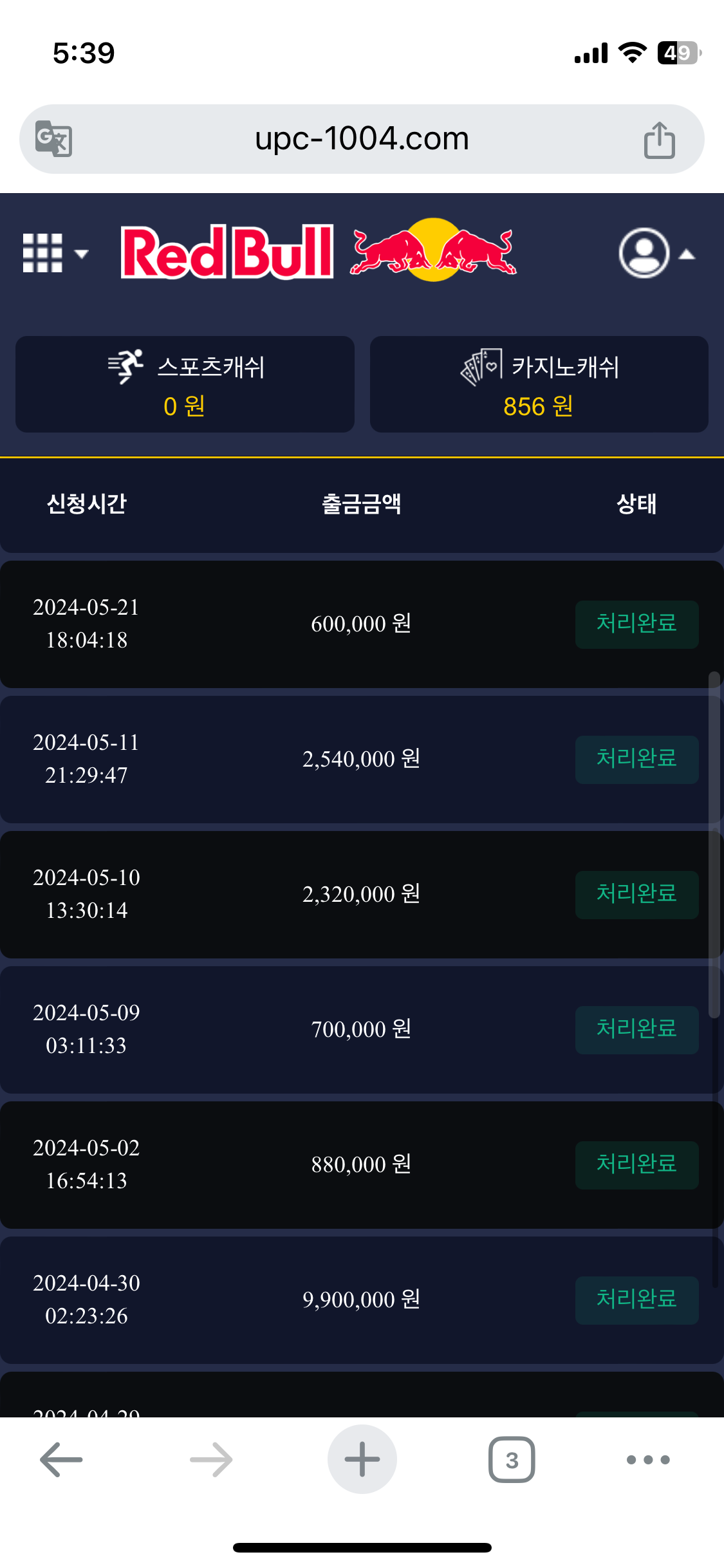Go back to the previous page
724x1568 pixels.
click(61, 1459)
